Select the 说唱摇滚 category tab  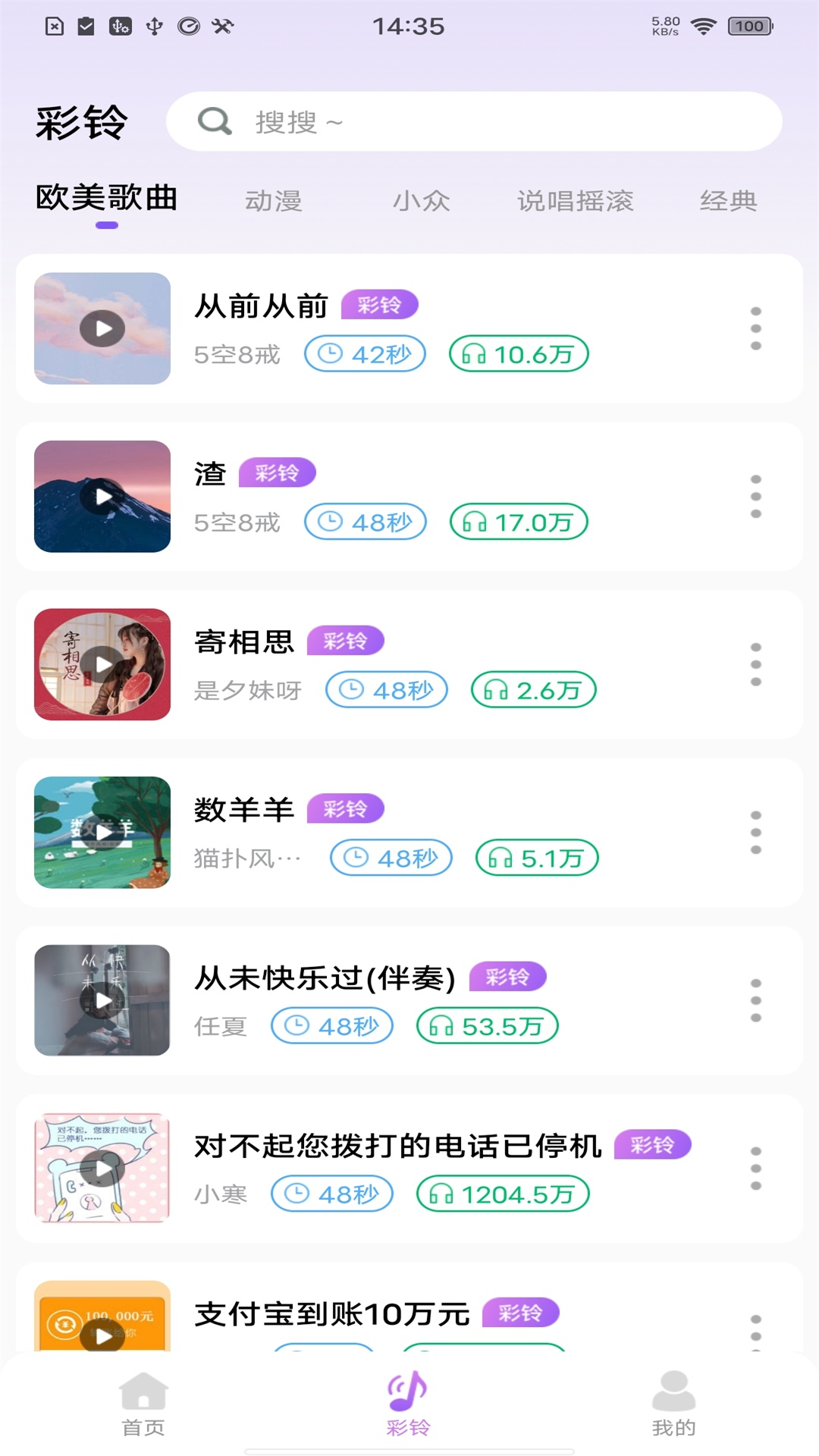tap(575, 201)
